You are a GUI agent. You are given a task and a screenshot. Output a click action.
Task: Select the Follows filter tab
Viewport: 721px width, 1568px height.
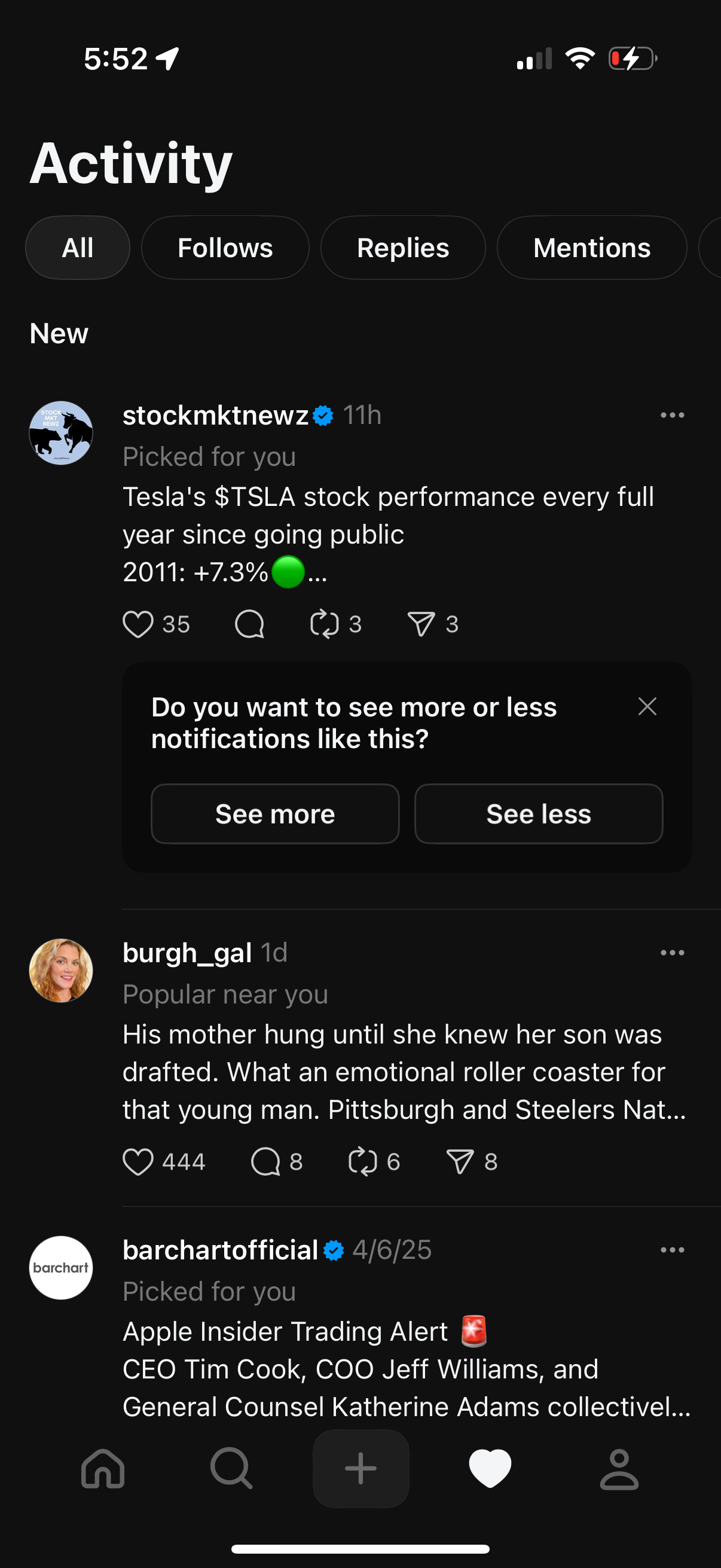225,247
